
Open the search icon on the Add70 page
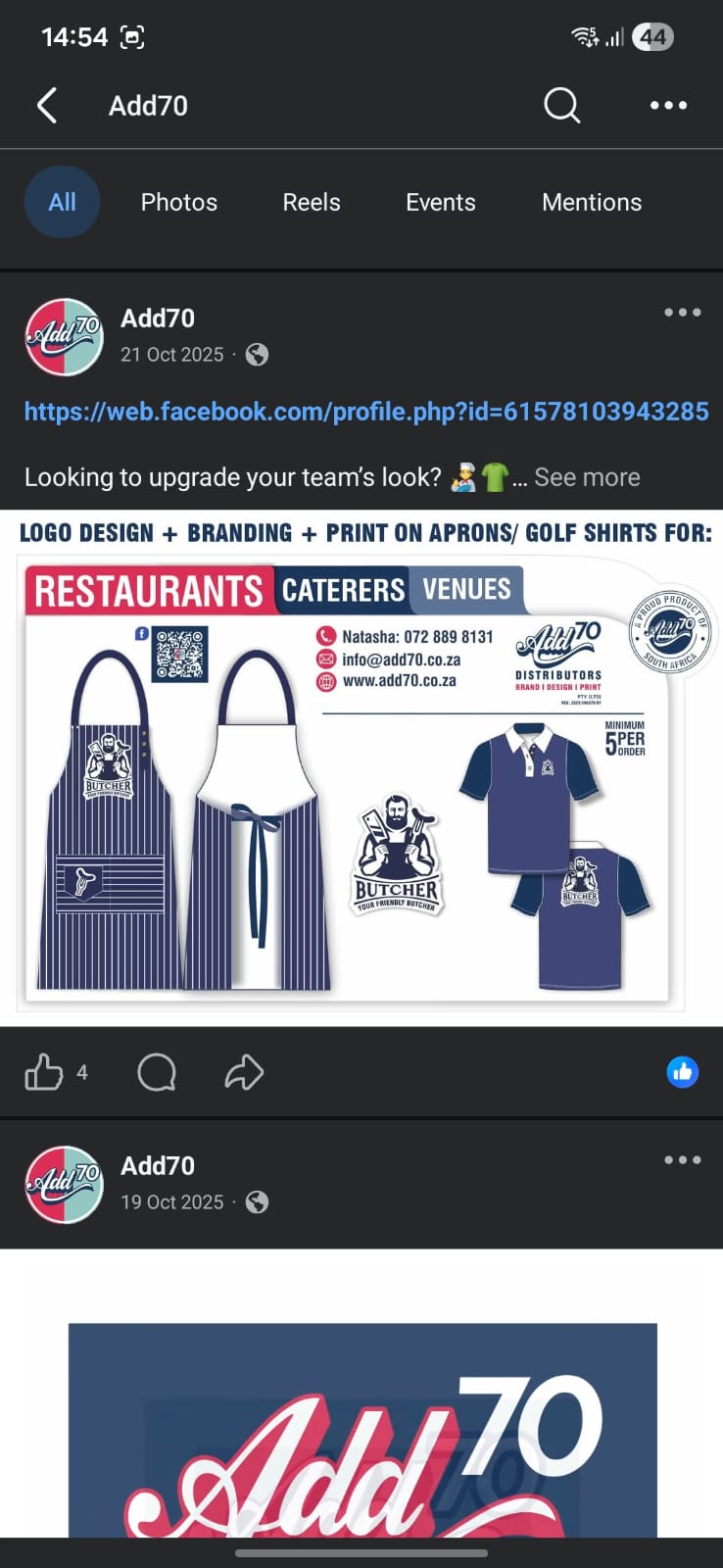pos(560,105)
